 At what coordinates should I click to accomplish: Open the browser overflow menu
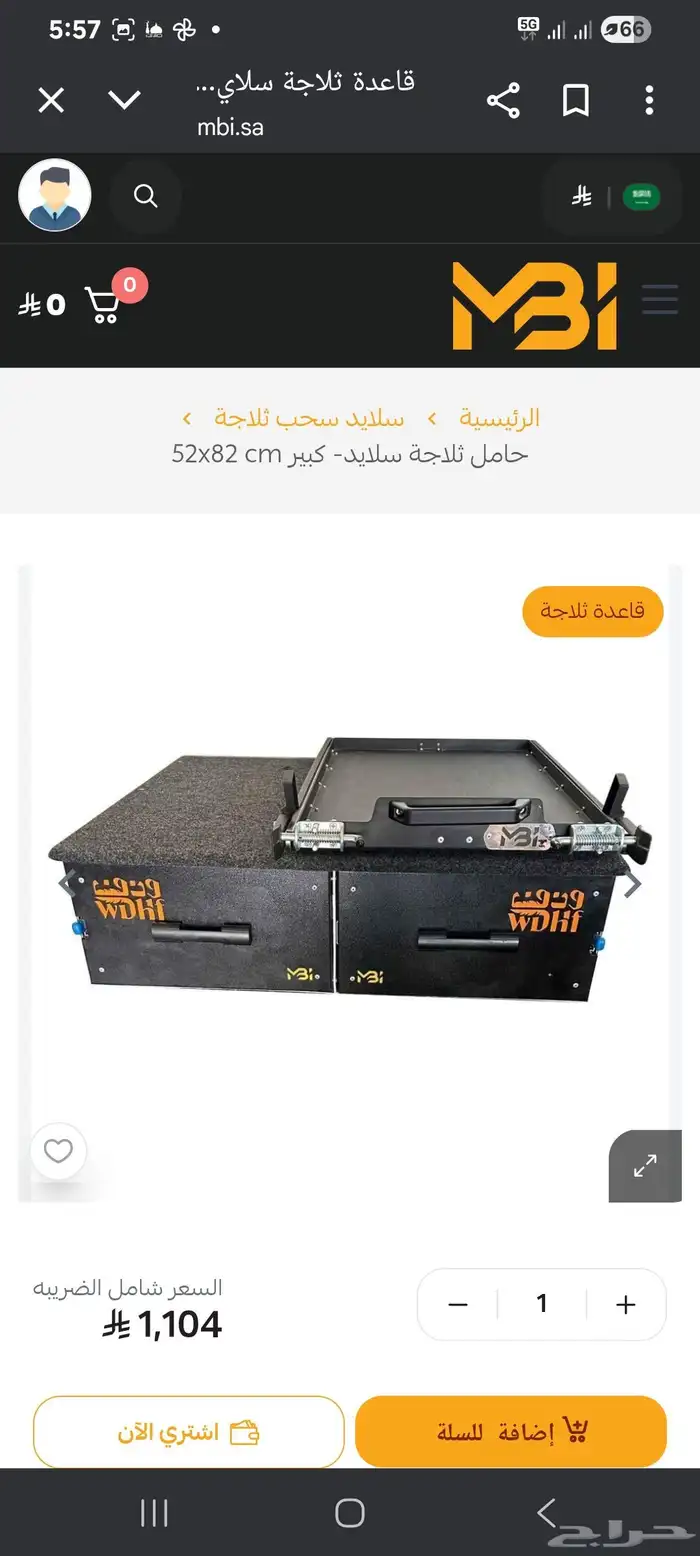click(x=649, y=100)
